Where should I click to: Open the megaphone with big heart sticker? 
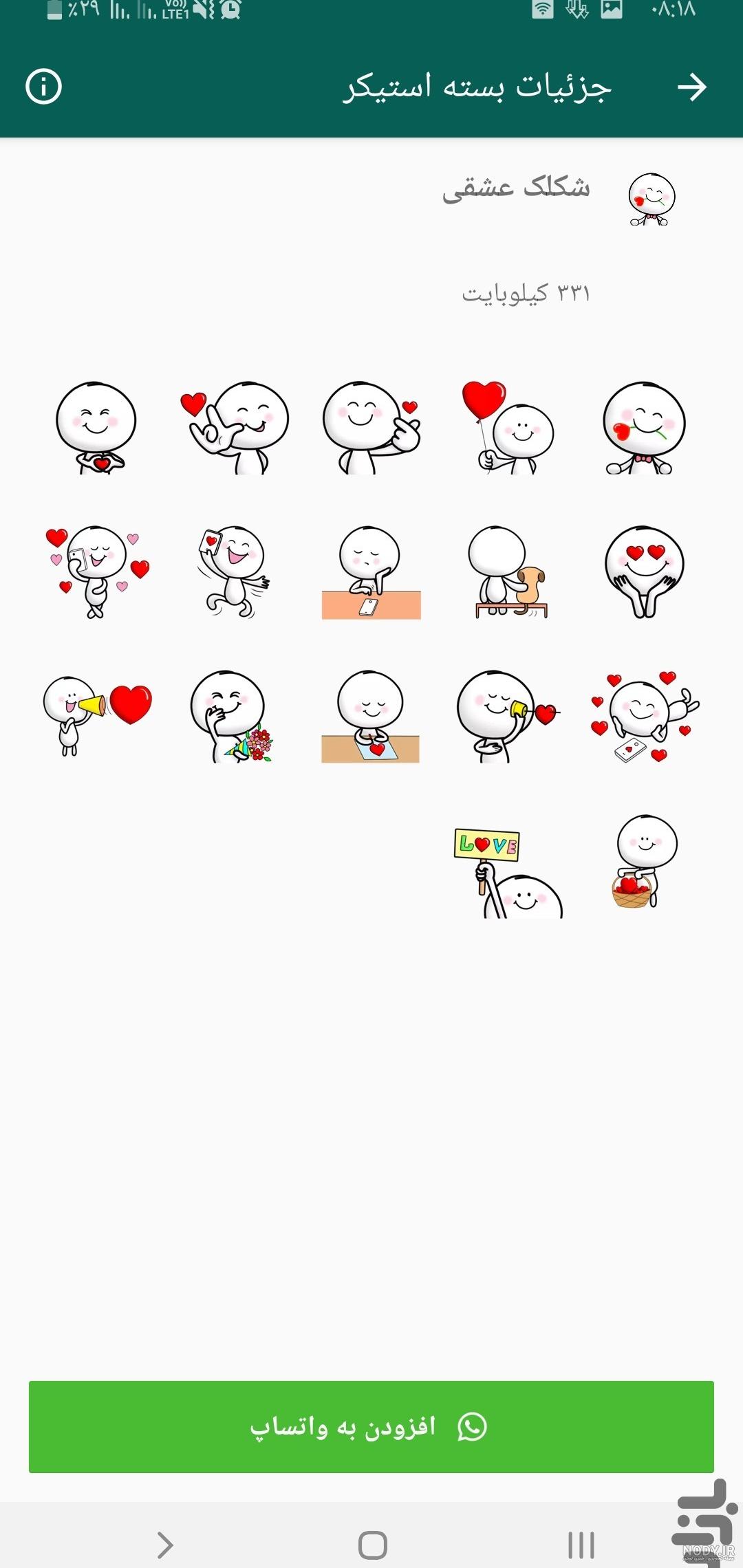point(97,716)
